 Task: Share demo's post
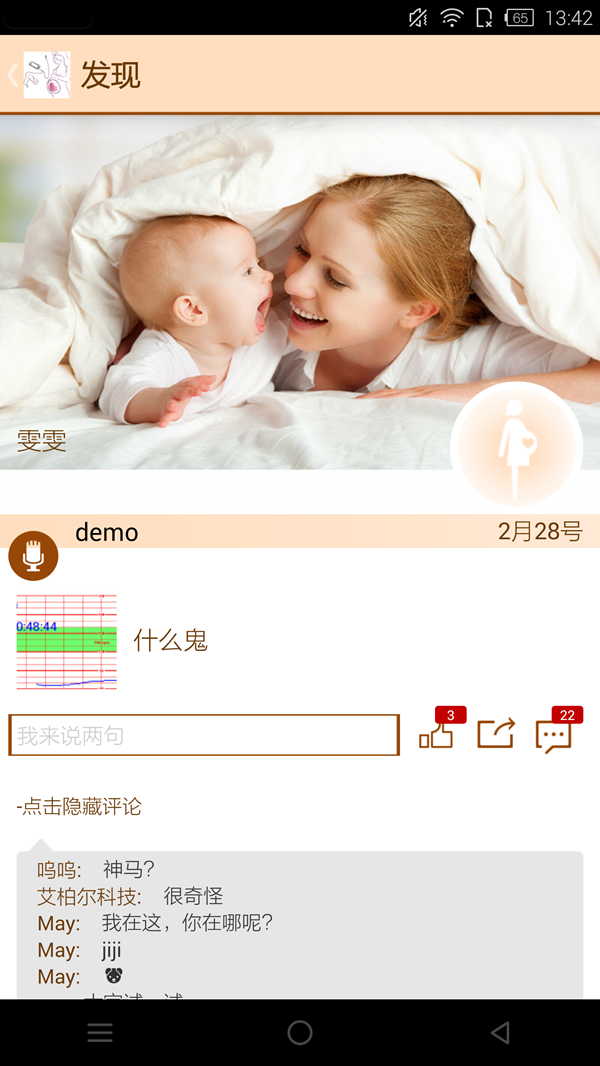coord(495,734)
